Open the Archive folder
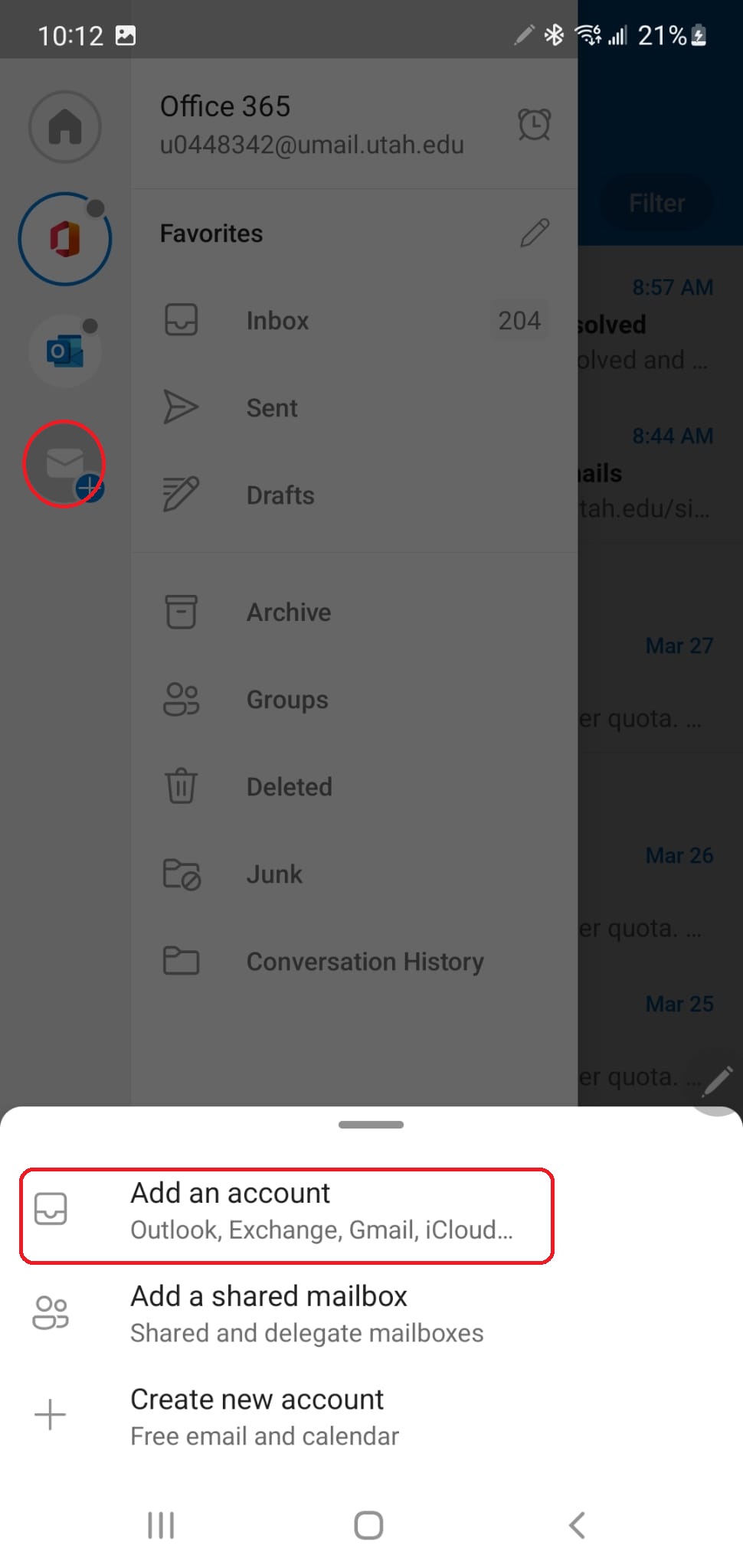Viewport: 743px width, 1568px height. (354, 612)
